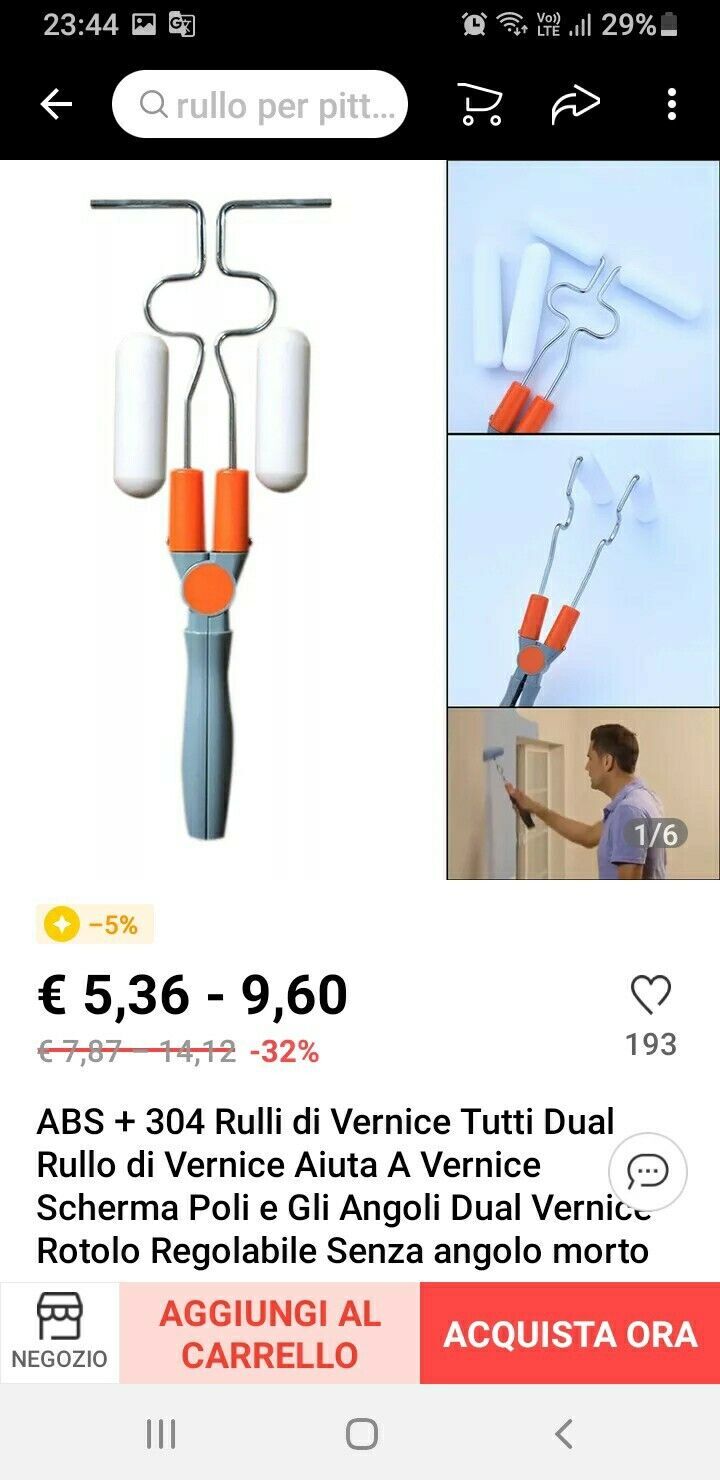Image resolution: width=720 pixels, height=1480 pixels.
Task: Open the main paint roller product image
Action: click(222, 520)
